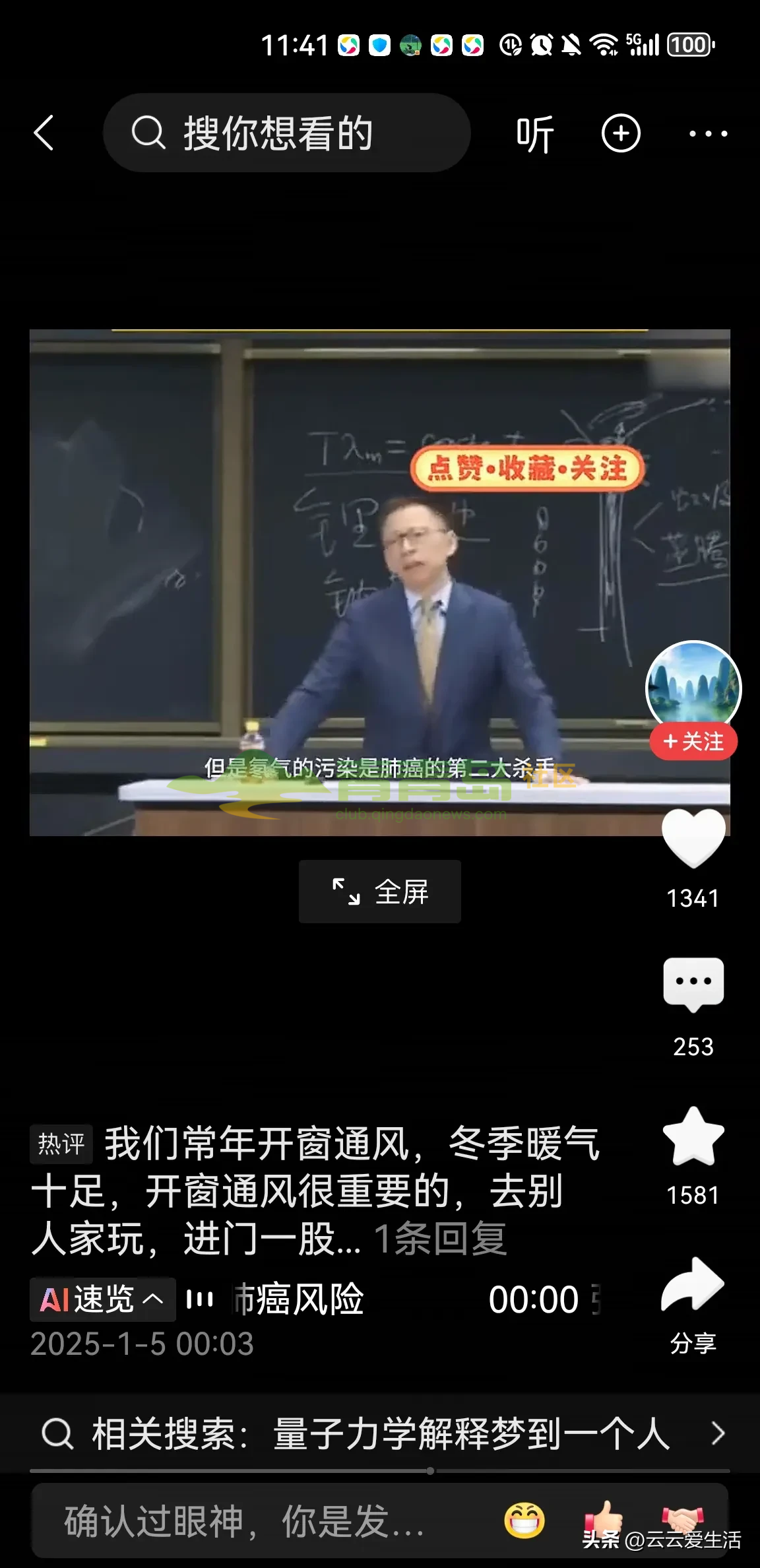Go back using the top-left arrow
This screenshot has height=1568, width=760.
[x=44, y=133]
